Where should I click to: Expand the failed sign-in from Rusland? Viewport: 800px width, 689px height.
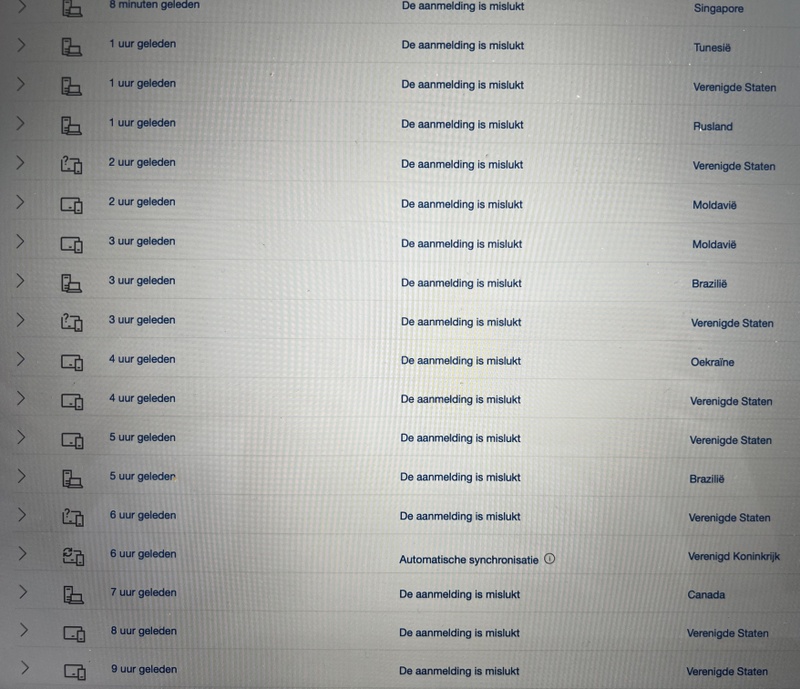tap(21, 124)
